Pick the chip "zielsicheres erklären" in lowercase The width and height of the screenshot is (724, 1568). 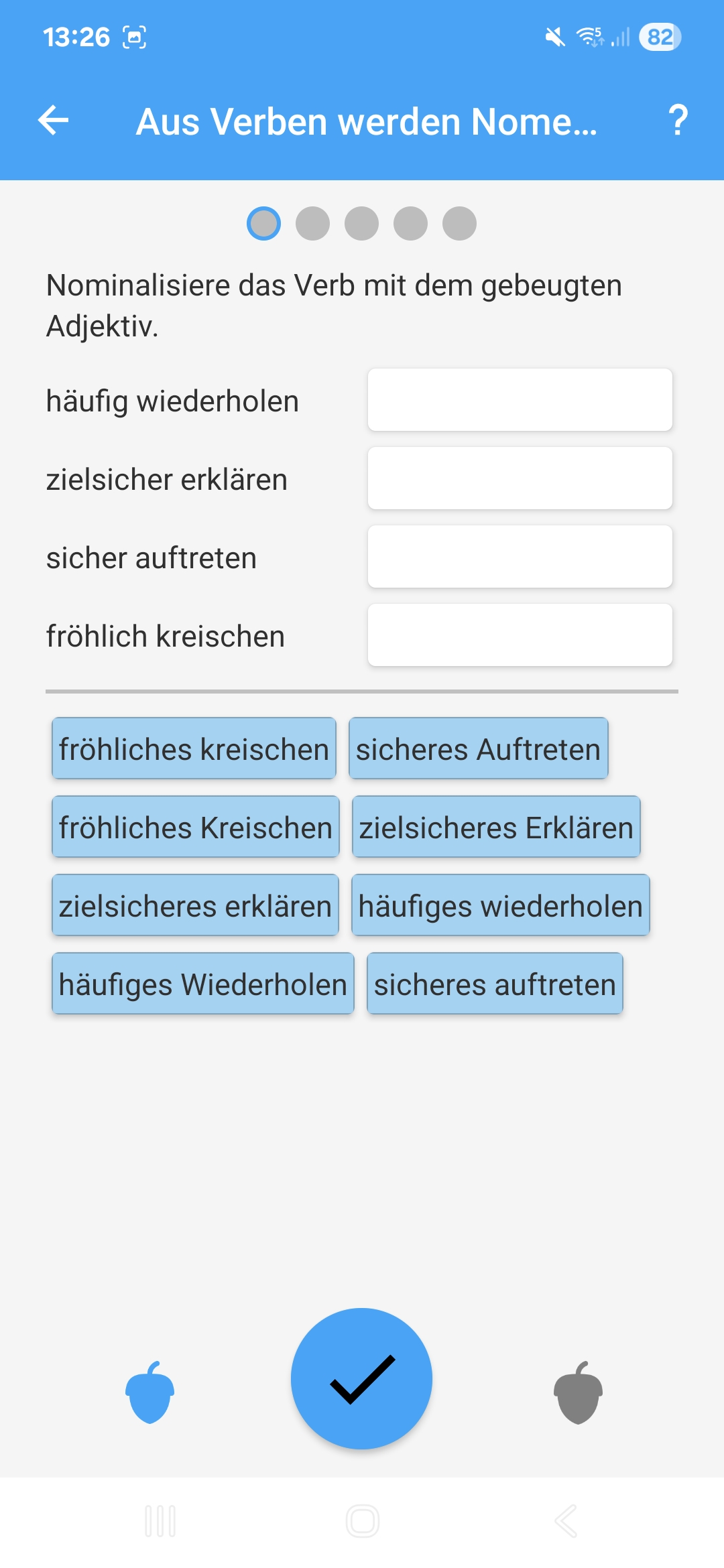tap(195, 905)
